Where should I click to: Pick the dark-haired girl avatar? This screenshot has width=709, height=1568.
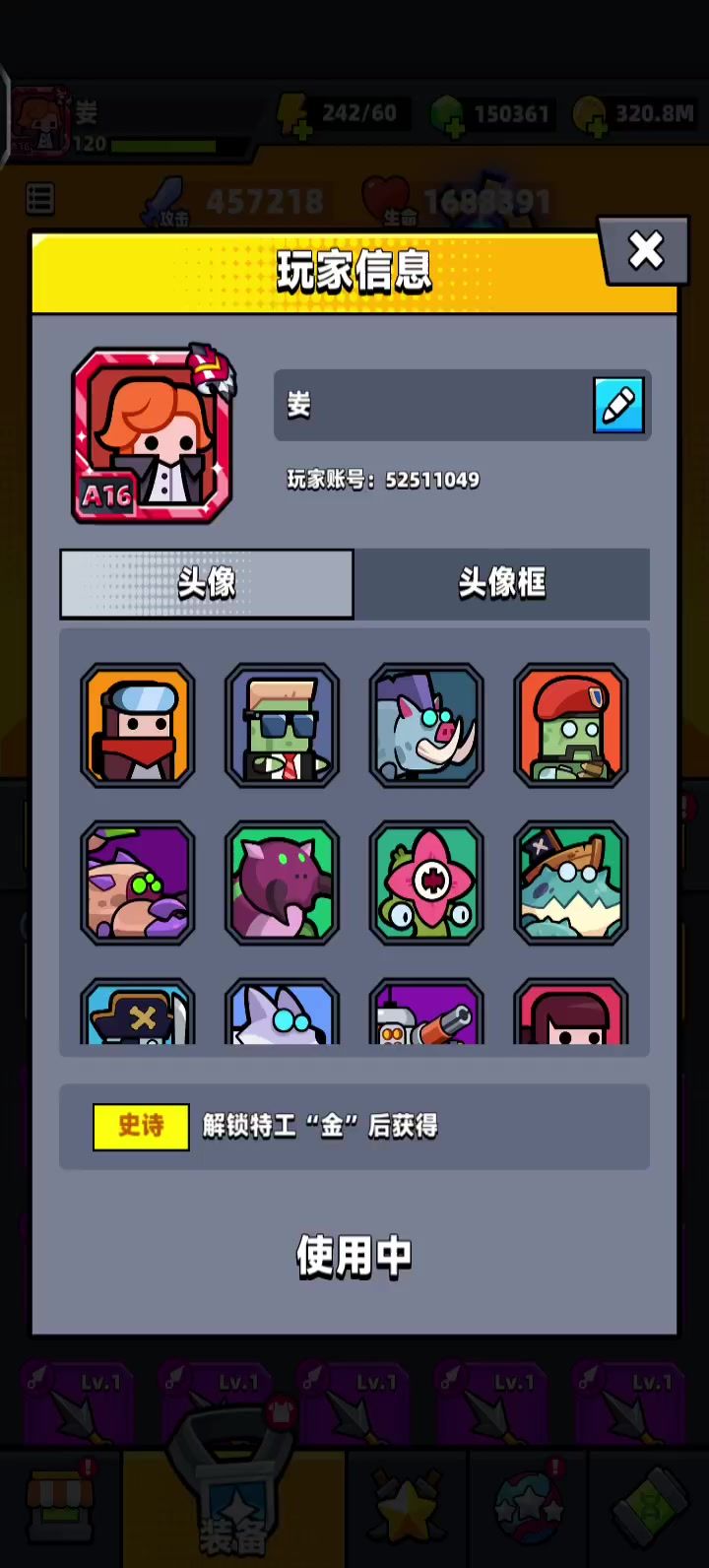[x=571, y=1014]
